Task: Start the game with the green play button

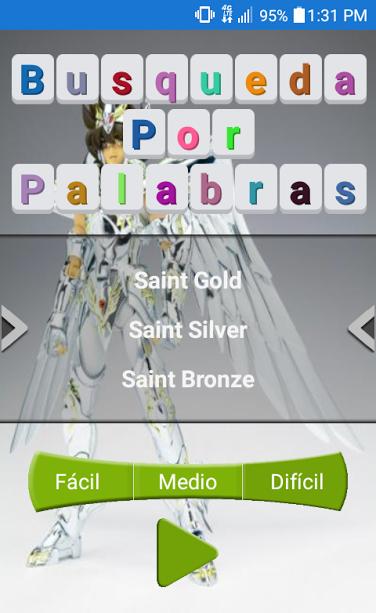Action: pos(187,552)
